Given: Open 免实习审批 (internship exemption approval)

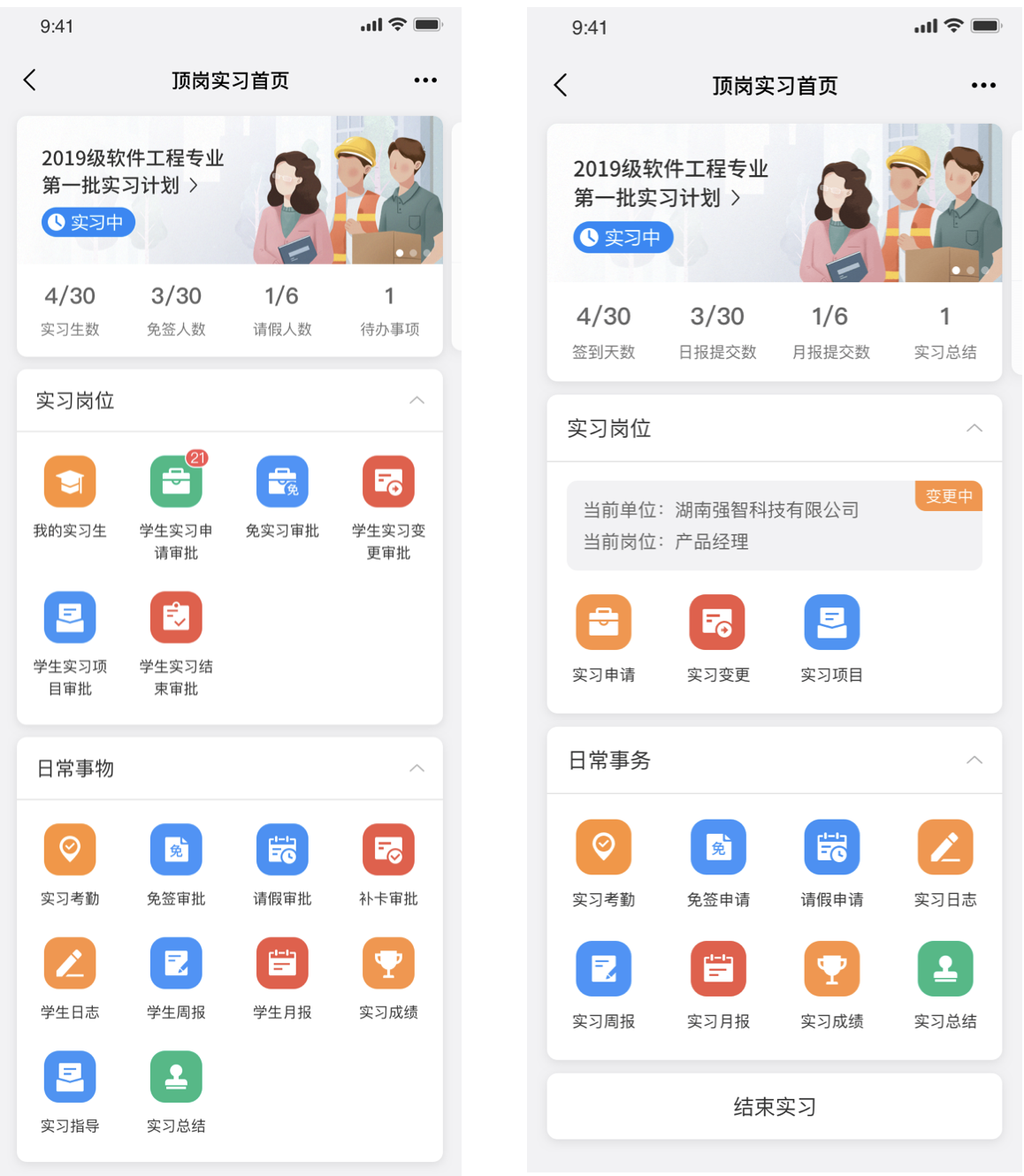Looking at the screenshot, I should click(x=282, y=483).
